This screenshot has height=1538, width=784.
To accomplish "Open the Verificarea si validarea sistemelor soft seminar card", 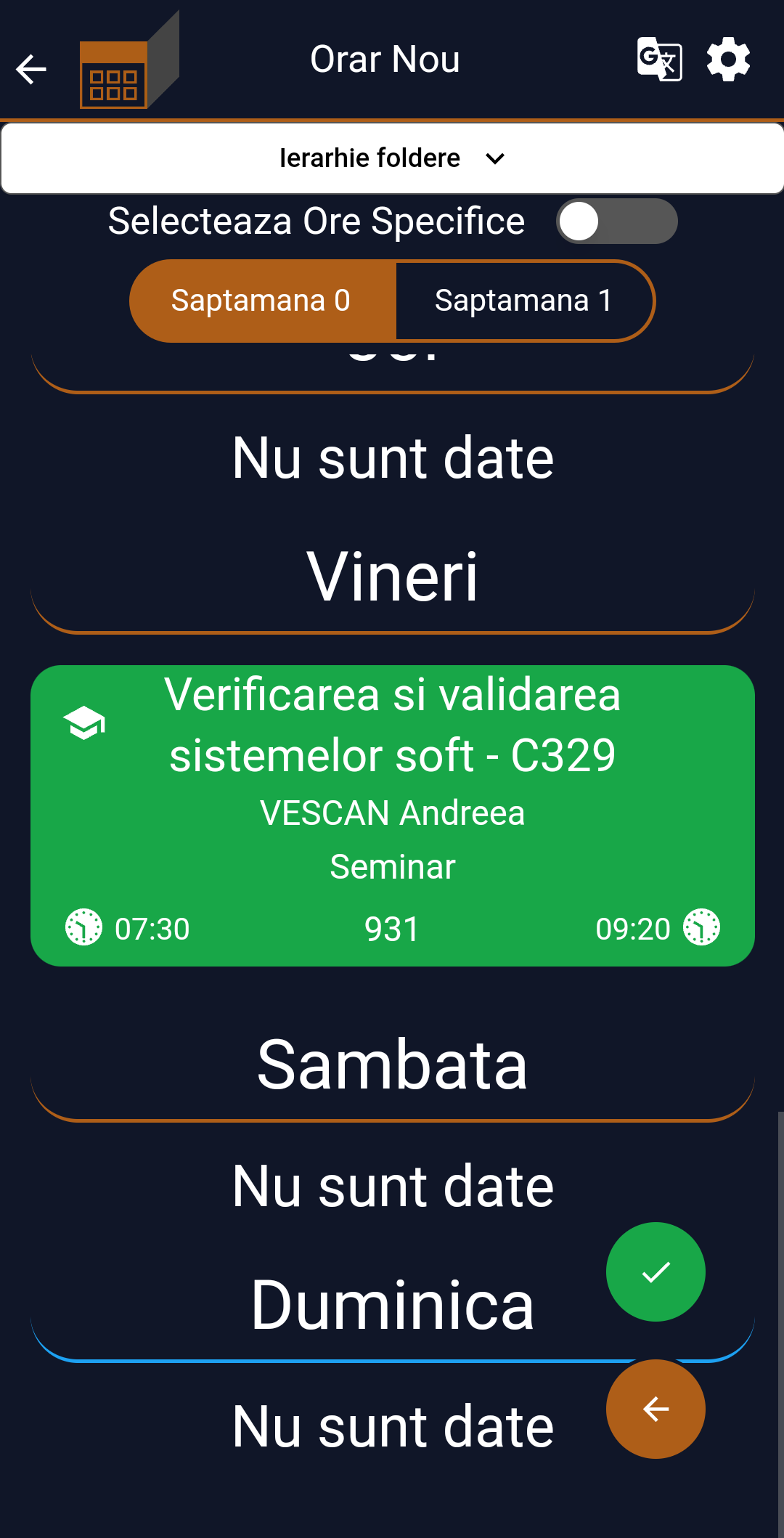I will [x=392, y=815].
